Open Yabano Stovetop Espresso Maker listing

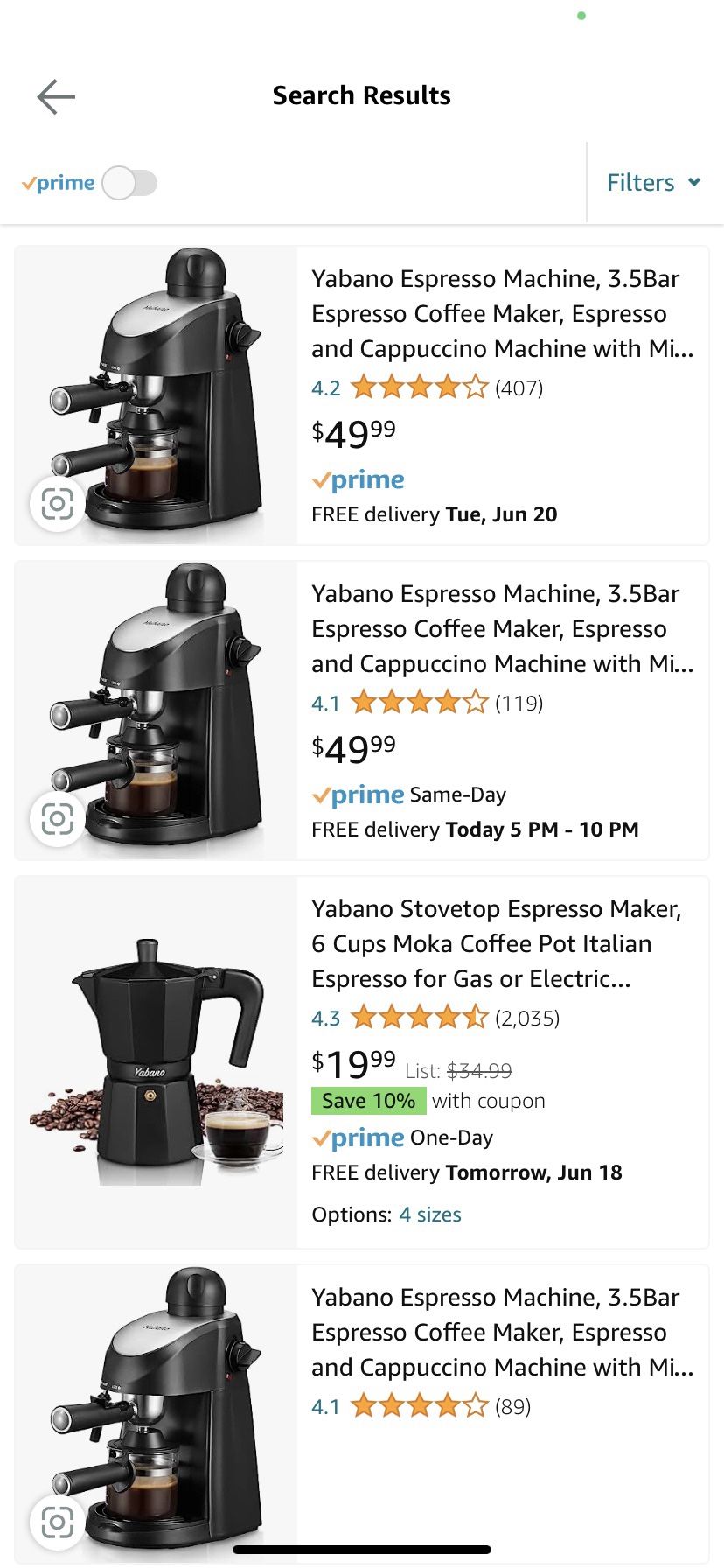pos(497,943)
